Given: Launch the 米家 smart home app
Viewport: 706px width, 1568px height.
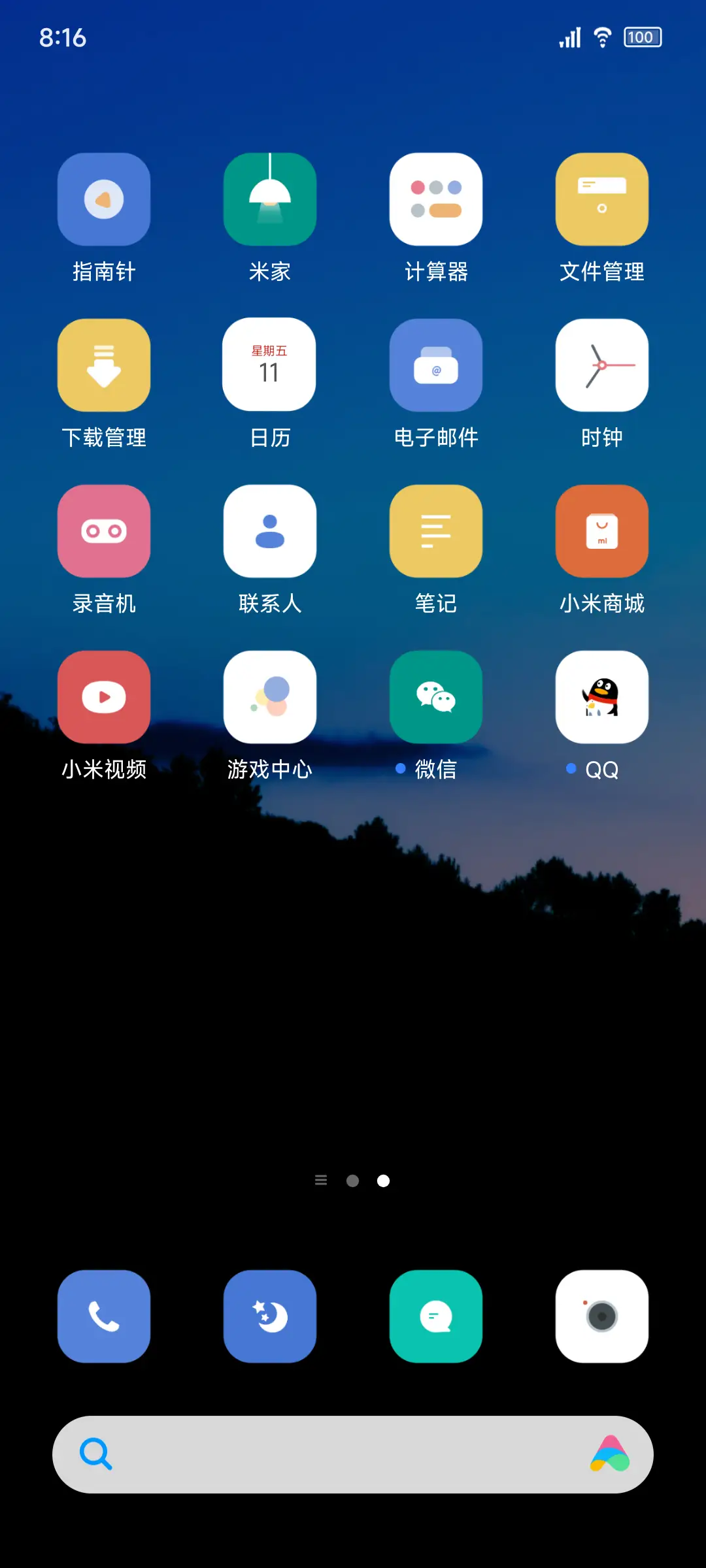Looking at the screenshot, I should (270, 198).
